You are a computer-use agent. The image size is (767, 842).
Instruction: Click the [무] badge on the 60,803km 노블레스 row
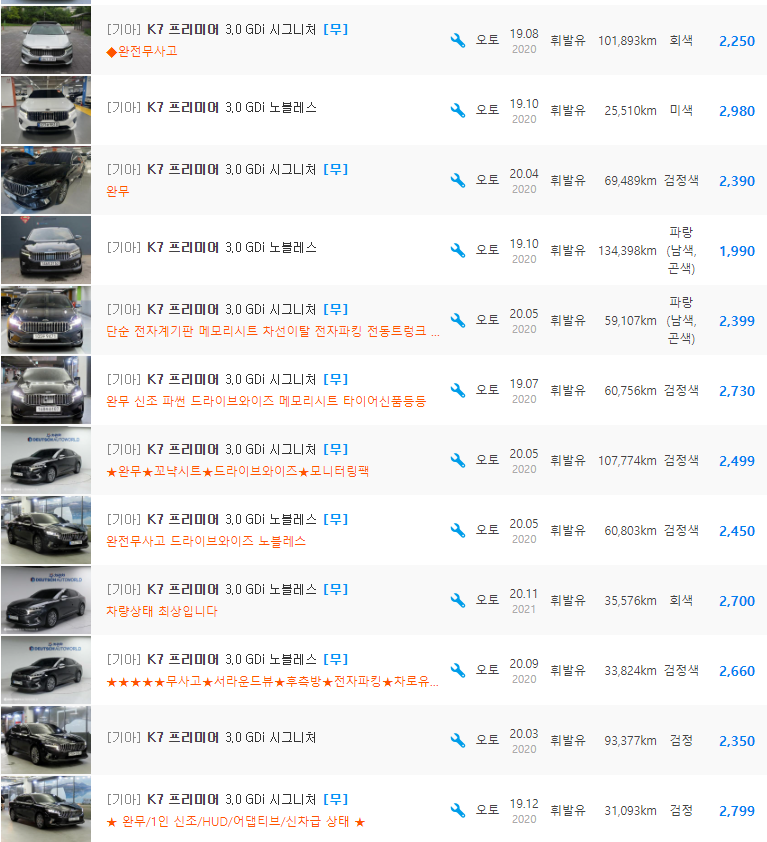coord(337,519)
